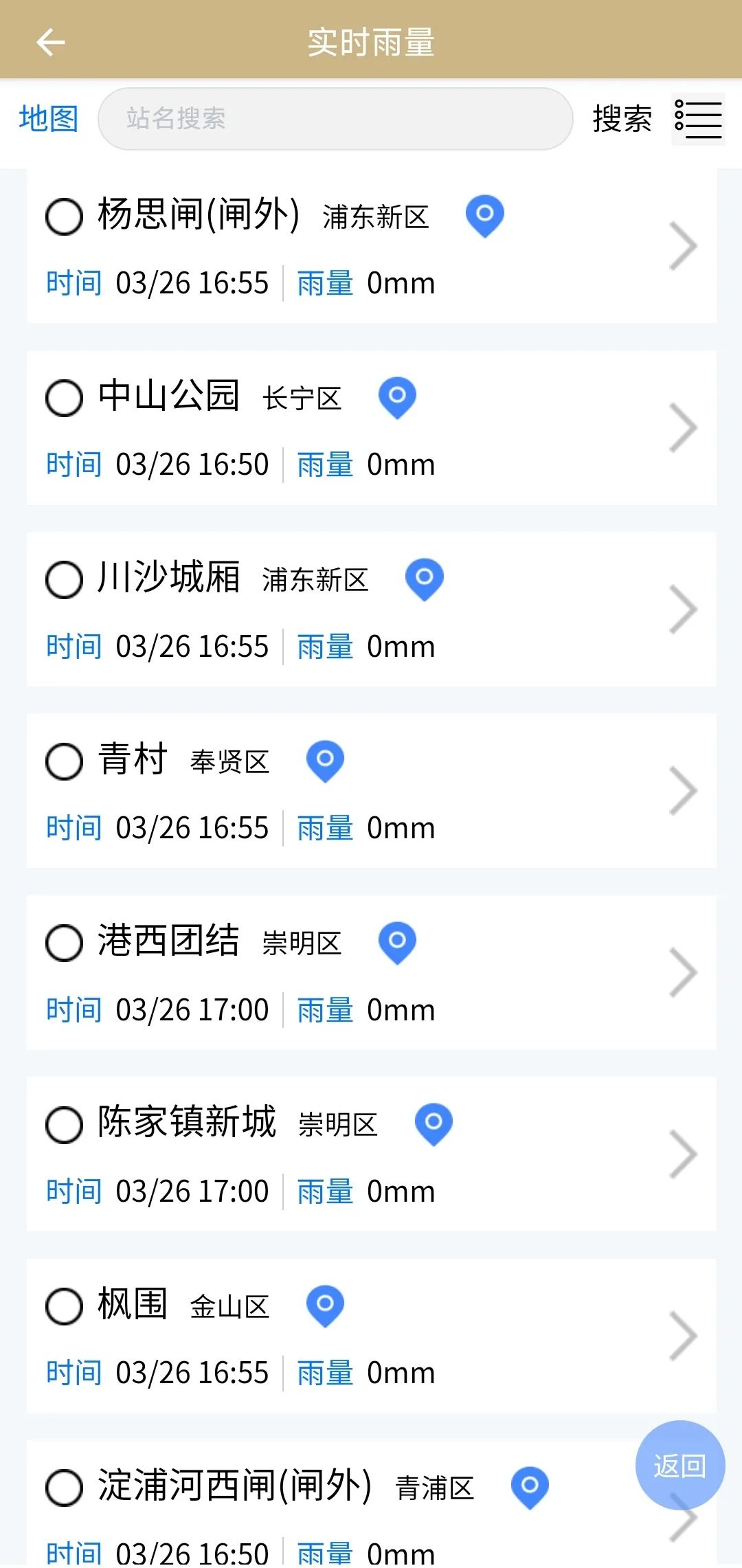Viewport: 742px width, 1568px height.
Task: Select the radio button for 淀浦河西闸(闸外)
Action: click(x=64, y=1488)
